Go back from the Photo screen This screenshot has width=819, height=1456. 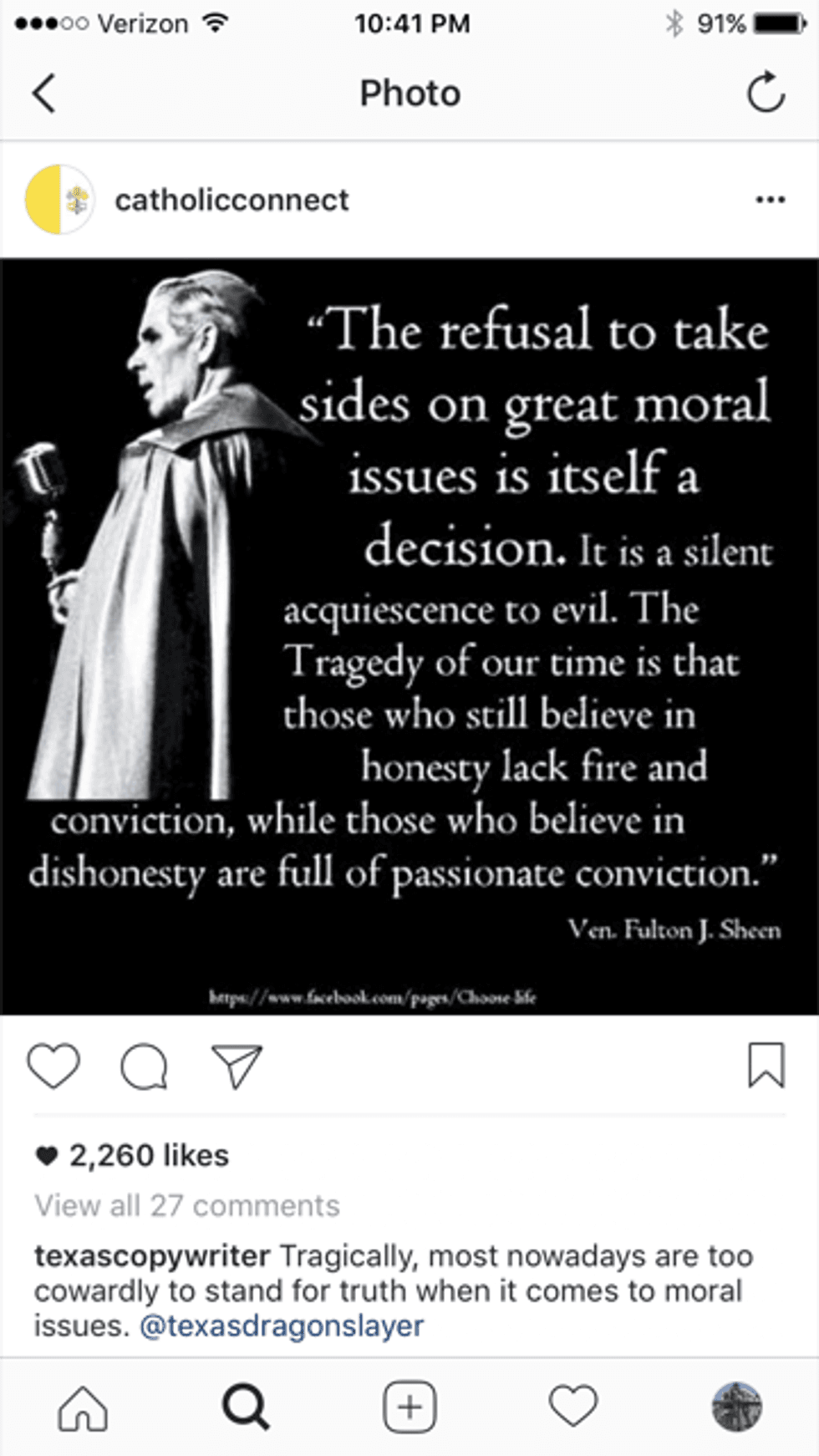[x=44, y=93]
